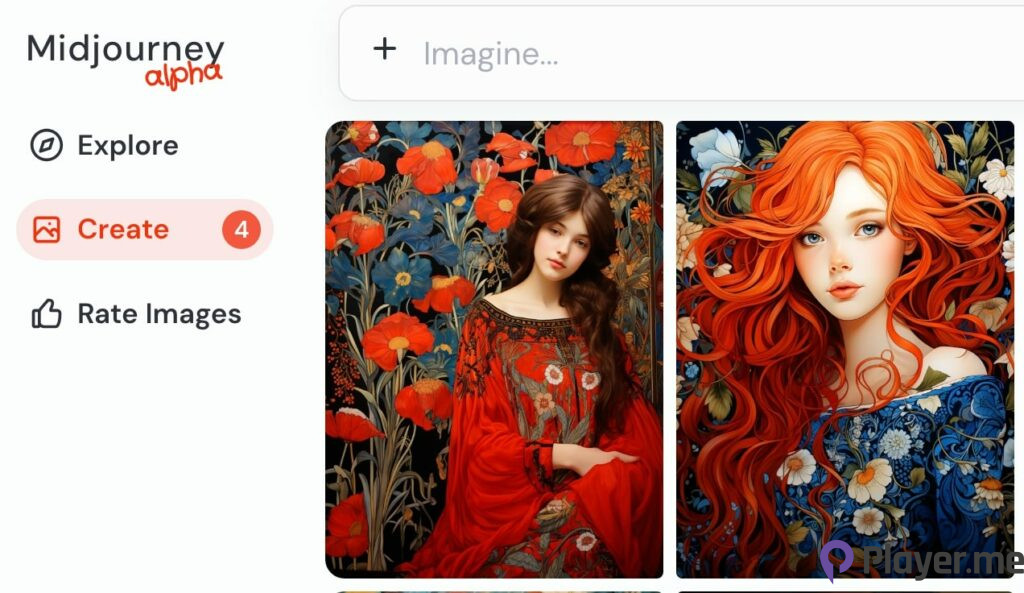Open the Explore section
The height and width of the screenshot is (593, 1024).
tap(105, 146)
